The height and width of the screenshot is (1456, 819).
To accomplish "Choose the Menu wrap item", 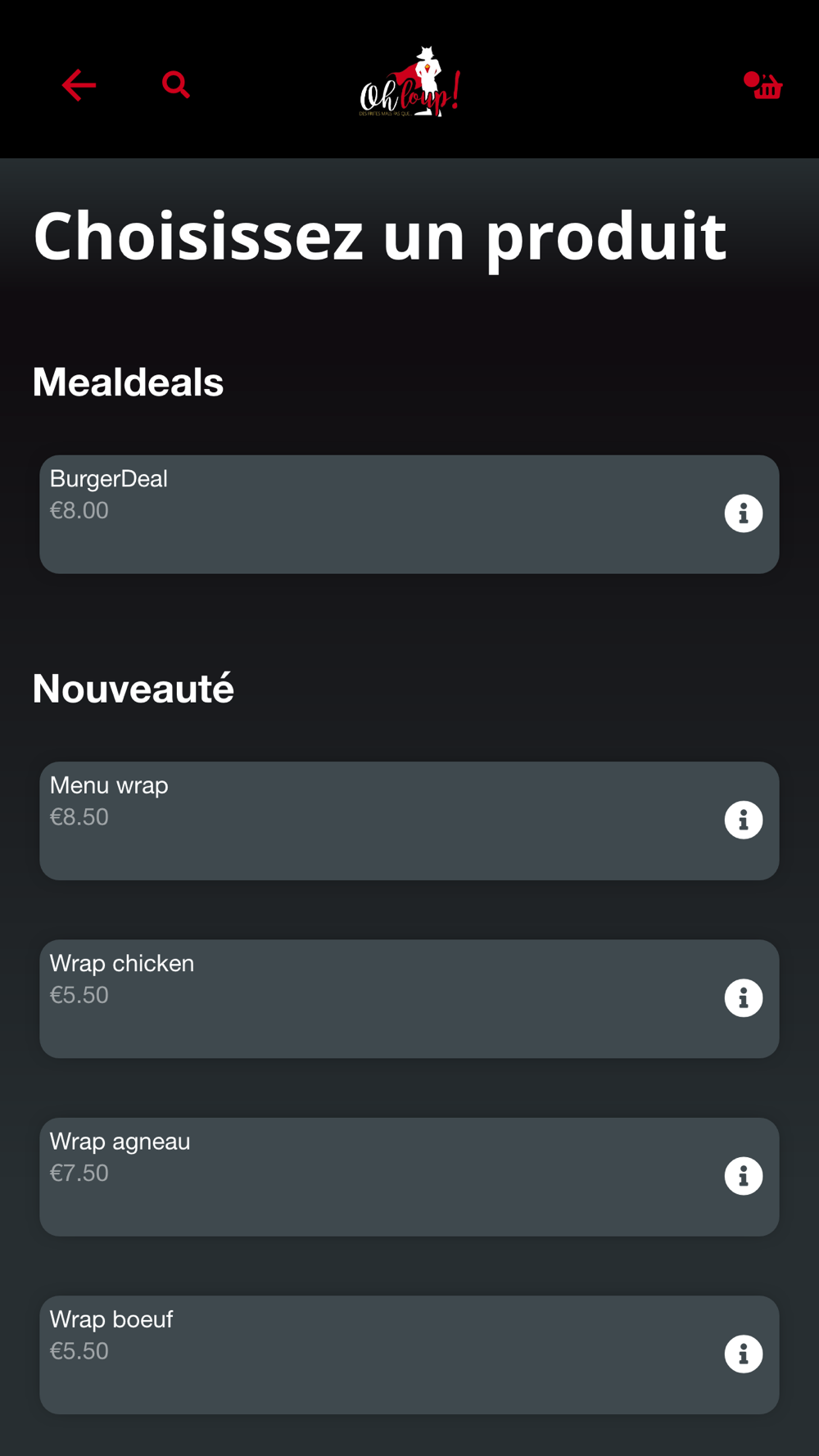I will (409, 821).
